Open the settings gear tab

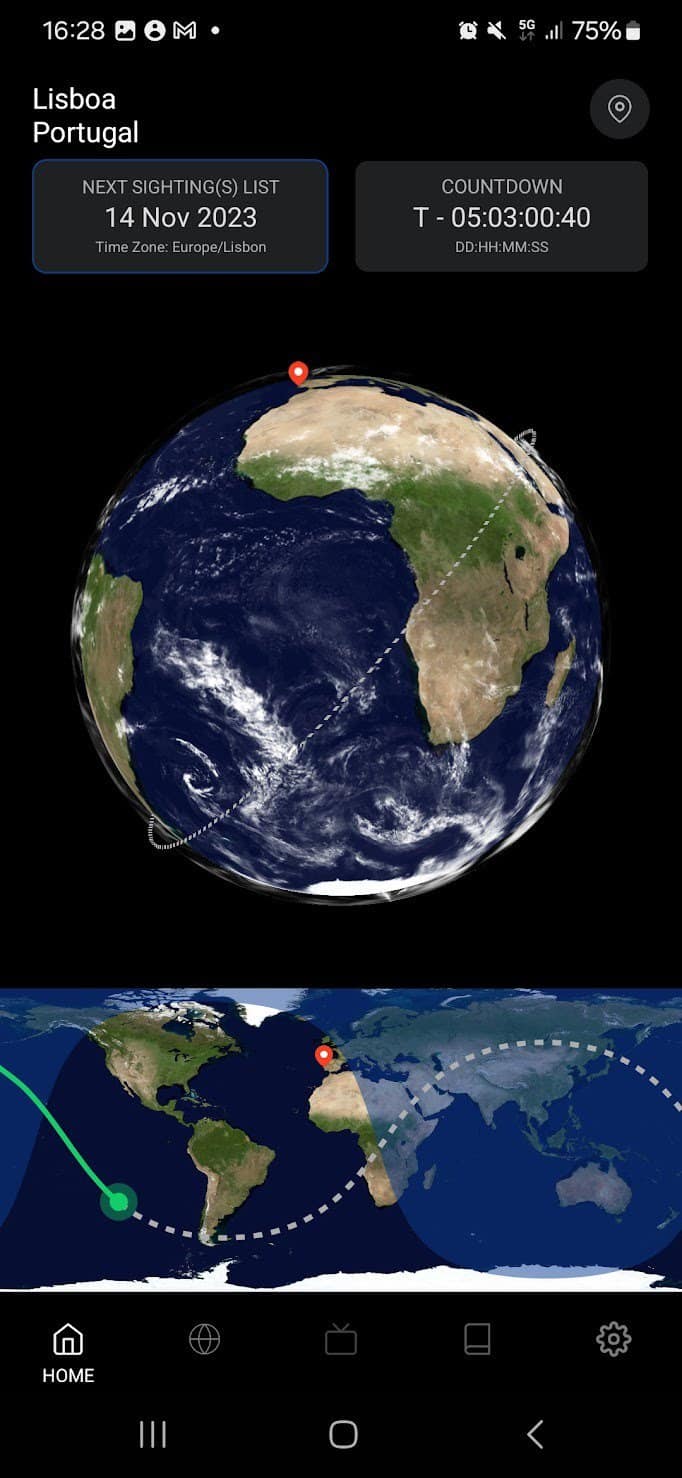tap(613, 1339)
